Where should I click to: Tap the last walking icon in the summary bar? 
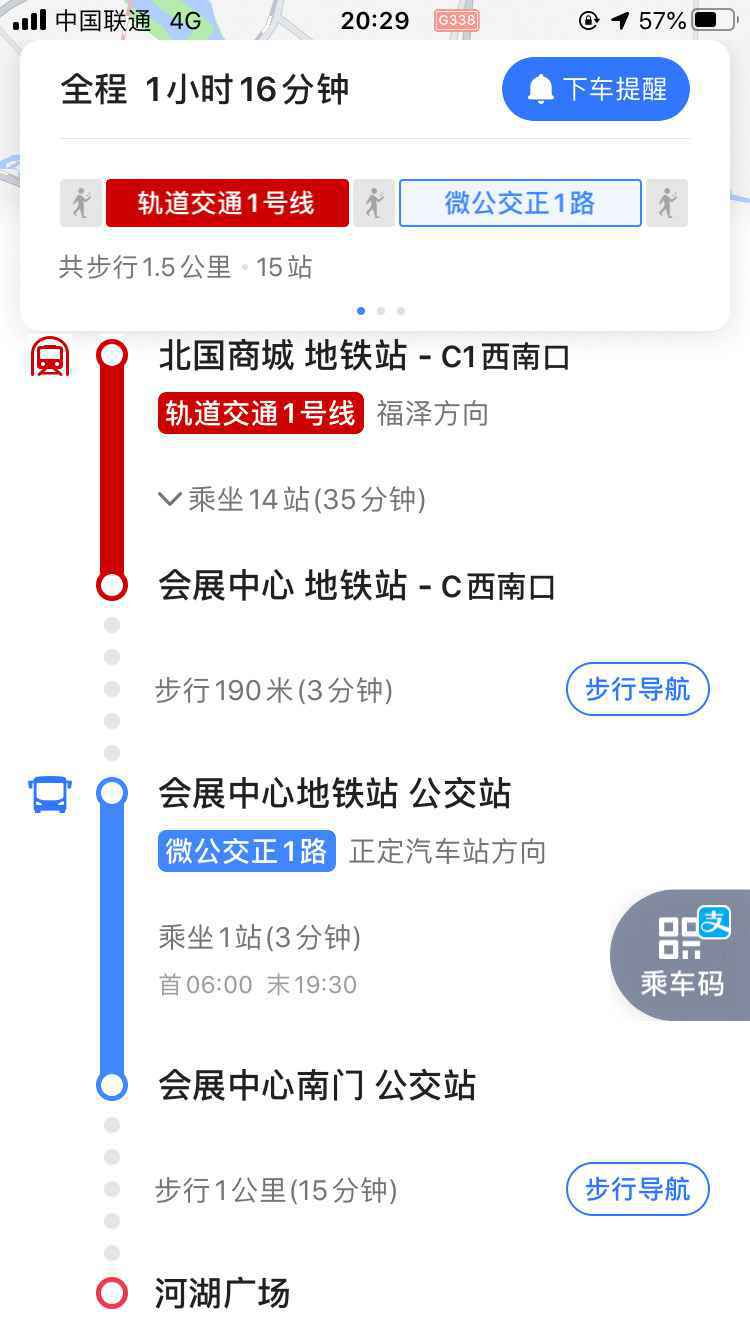coord(668,202)
